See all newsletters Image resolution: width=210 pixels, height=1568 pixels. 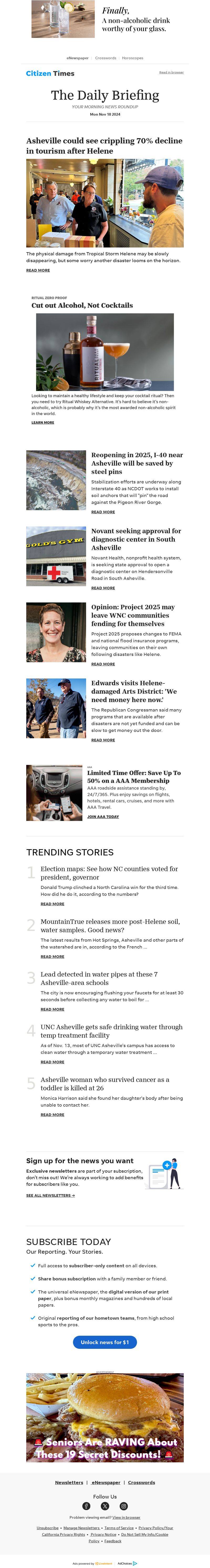coord(50,1195)
